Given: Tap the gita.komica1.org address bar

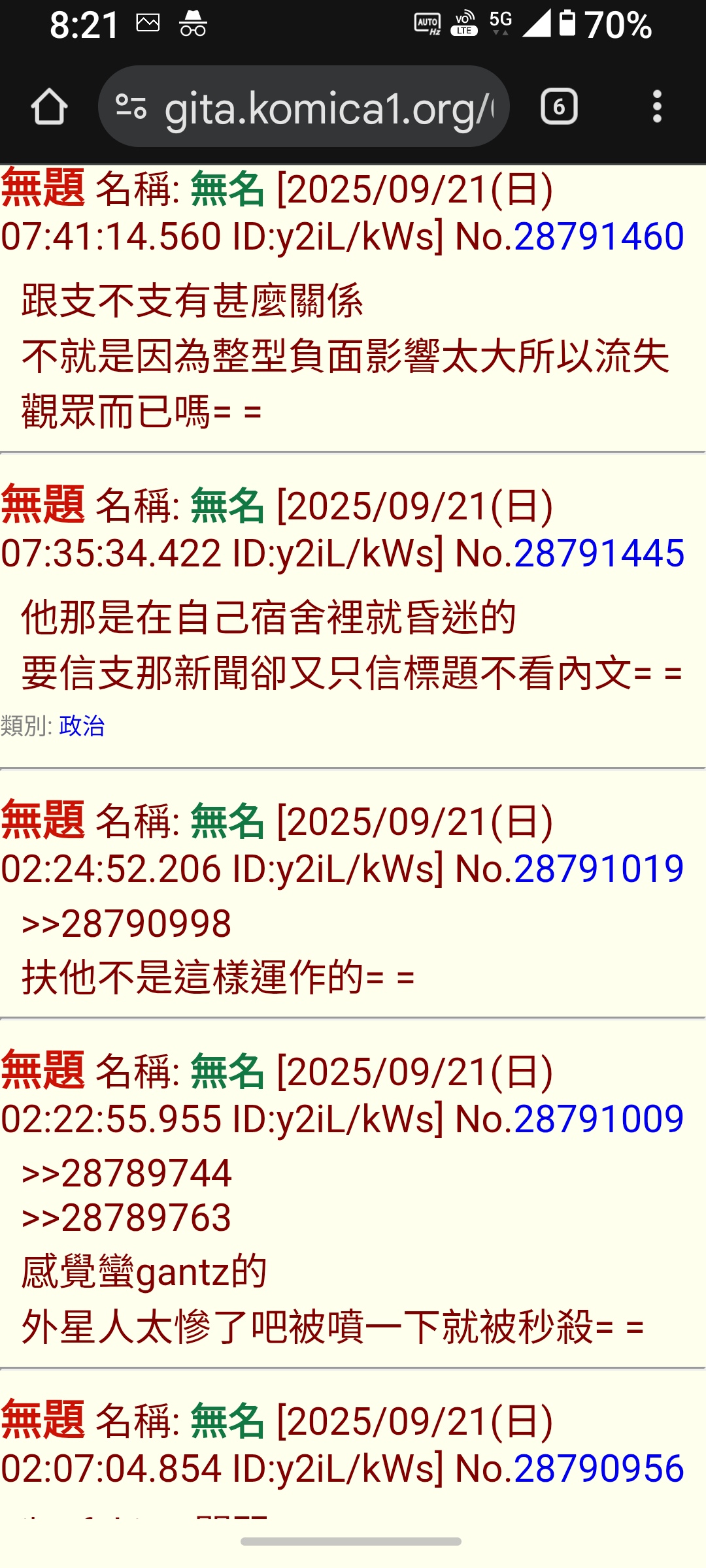Looking at the screenshot, I should tap(304, 106).
